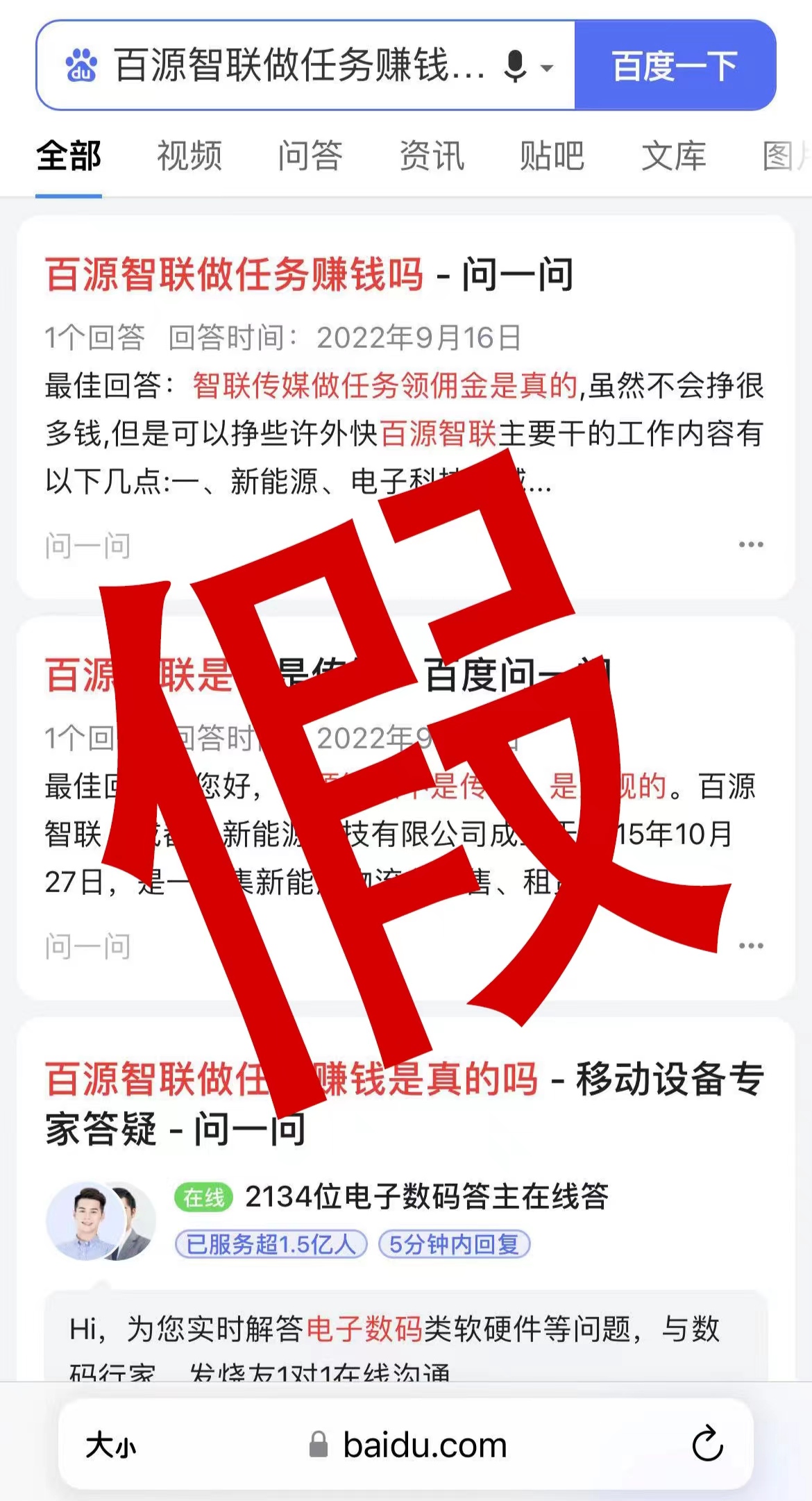
Task: Go to the 文库 tab
Action: pyautogui.click(x=673, y=156)
